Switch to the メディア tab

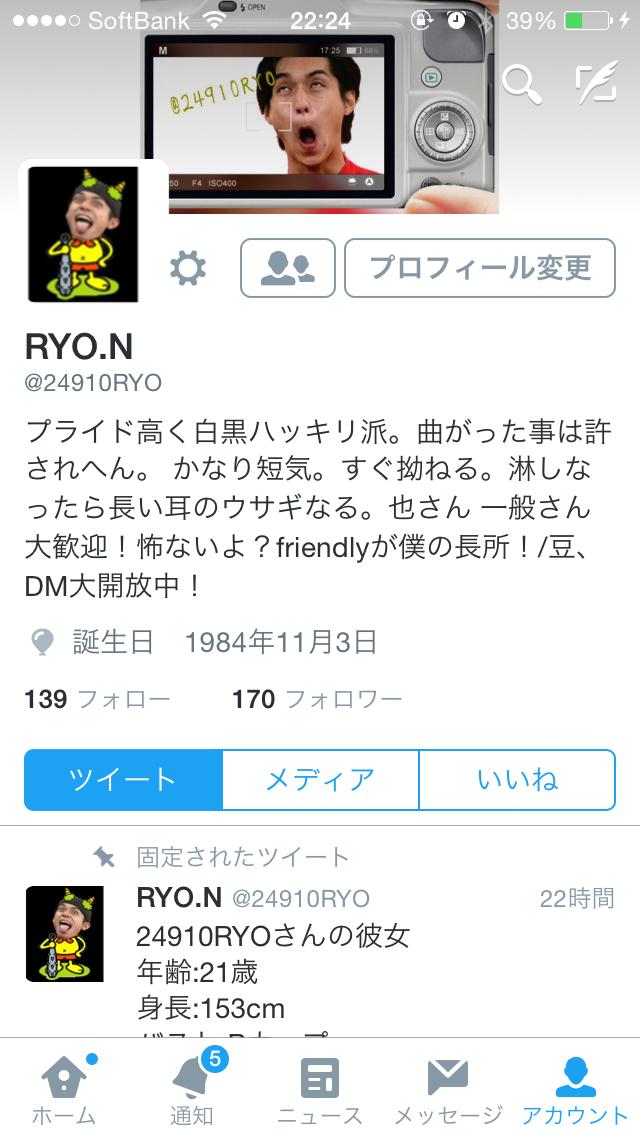320,780
